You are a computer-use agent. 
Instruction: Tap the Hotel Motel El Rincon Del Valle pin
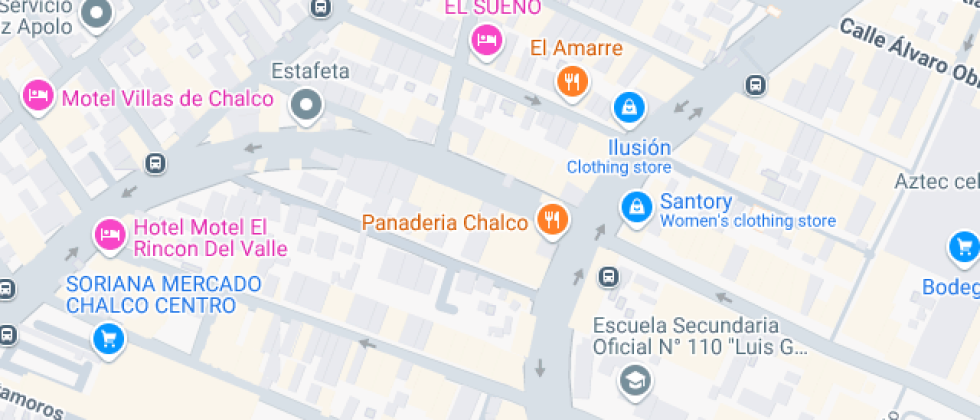[108, 234]
